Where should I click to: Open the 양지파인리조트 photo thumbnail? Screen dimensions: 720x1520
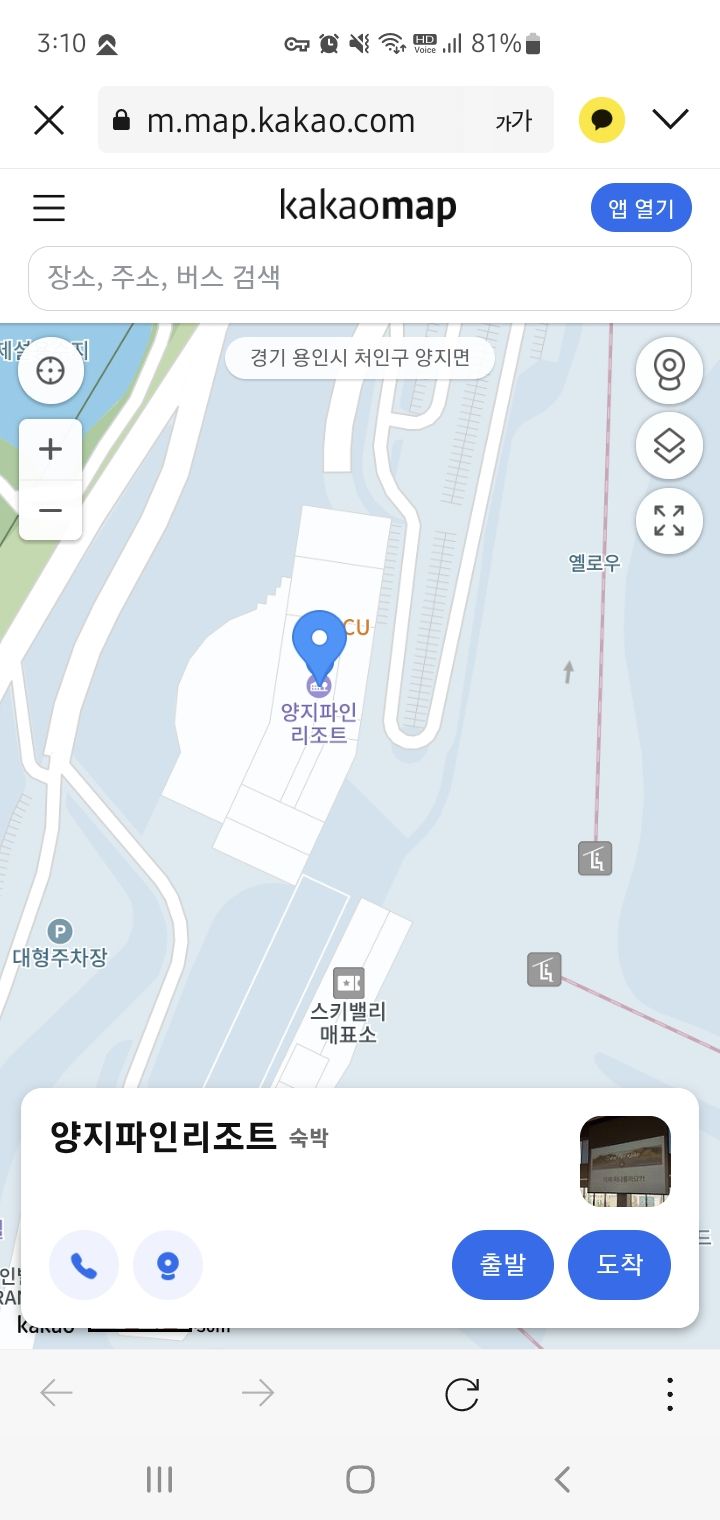pos(625,1161)
